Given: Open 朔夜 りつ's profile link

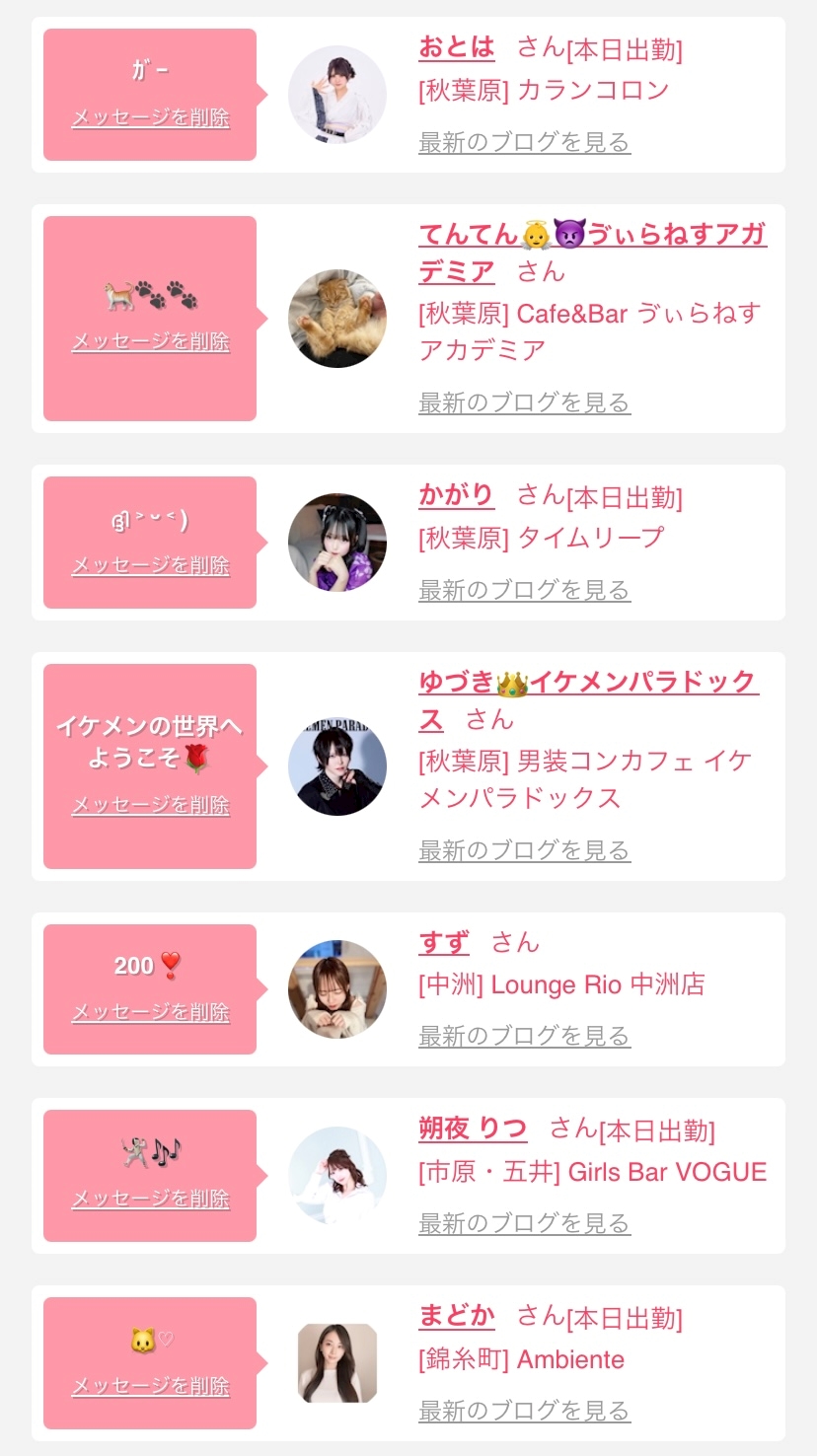Looking at the screenshot, I should (x=473, y=1128).
